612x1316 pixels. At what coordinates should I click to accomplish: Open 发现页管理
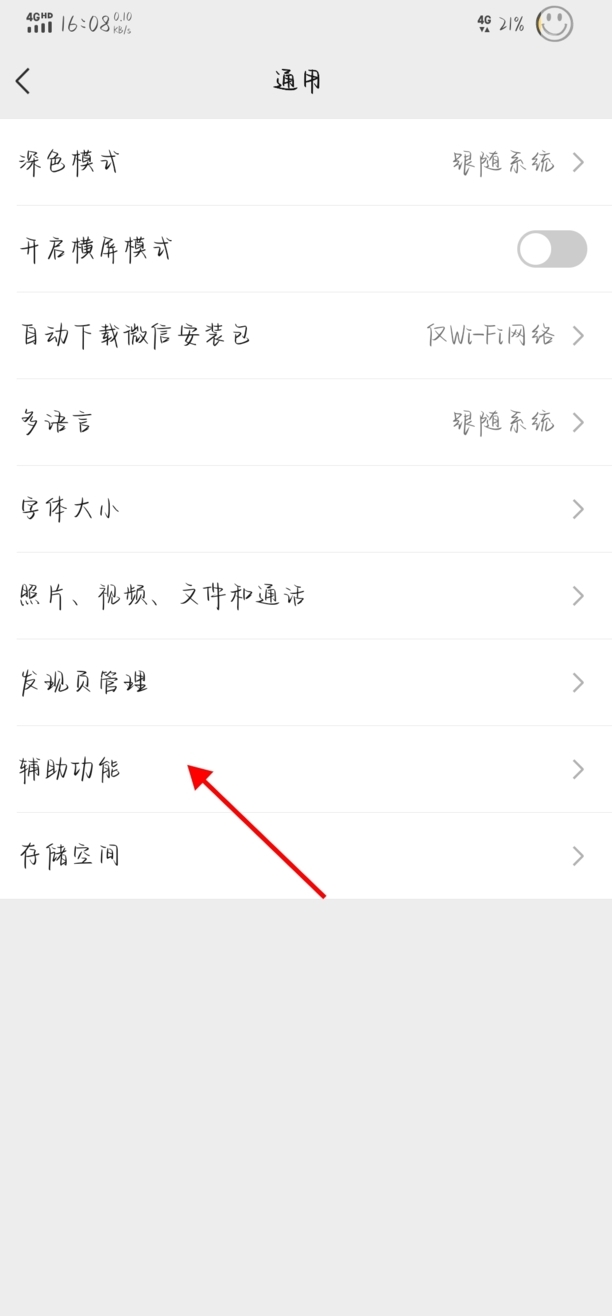click(306, 682)
